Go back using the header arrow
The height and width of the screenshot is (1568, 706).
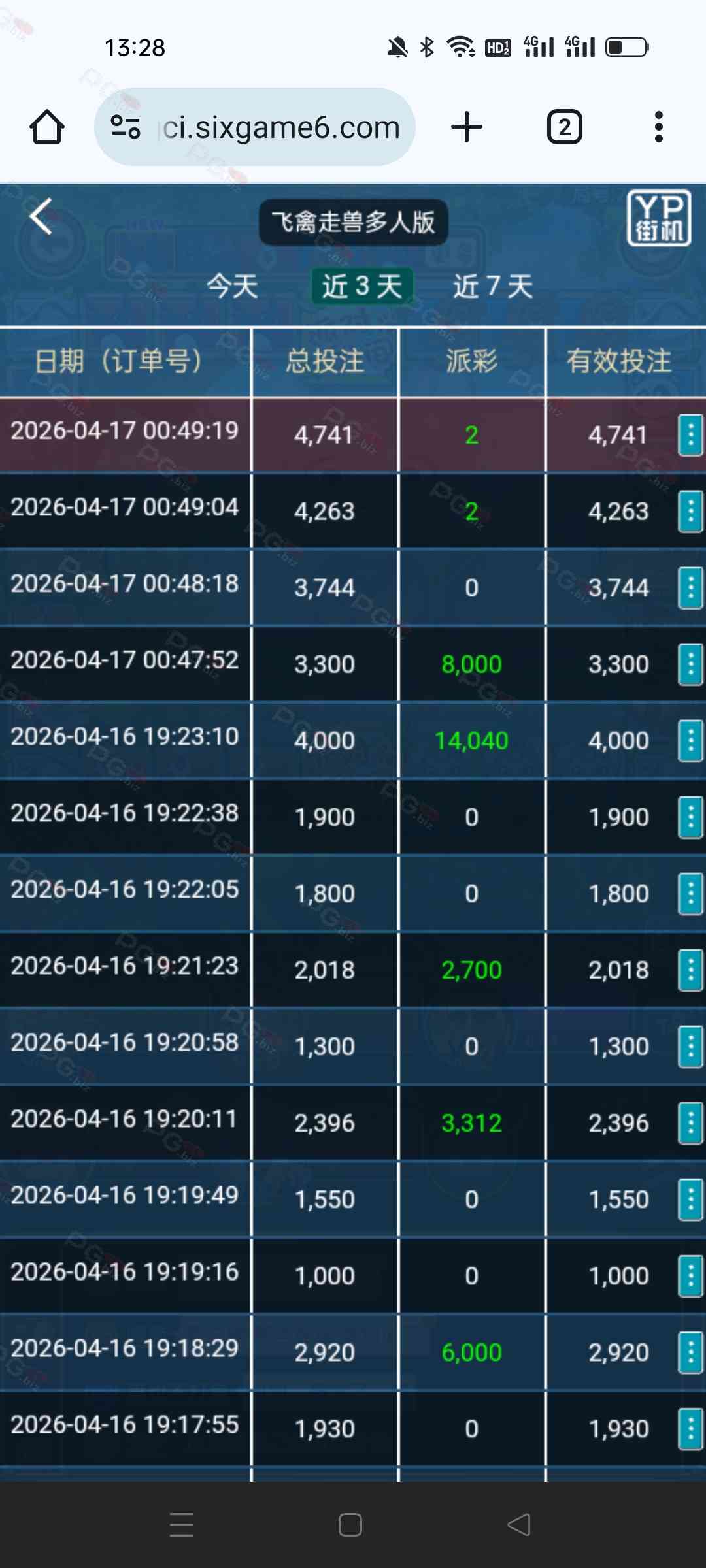pos(41,216)
